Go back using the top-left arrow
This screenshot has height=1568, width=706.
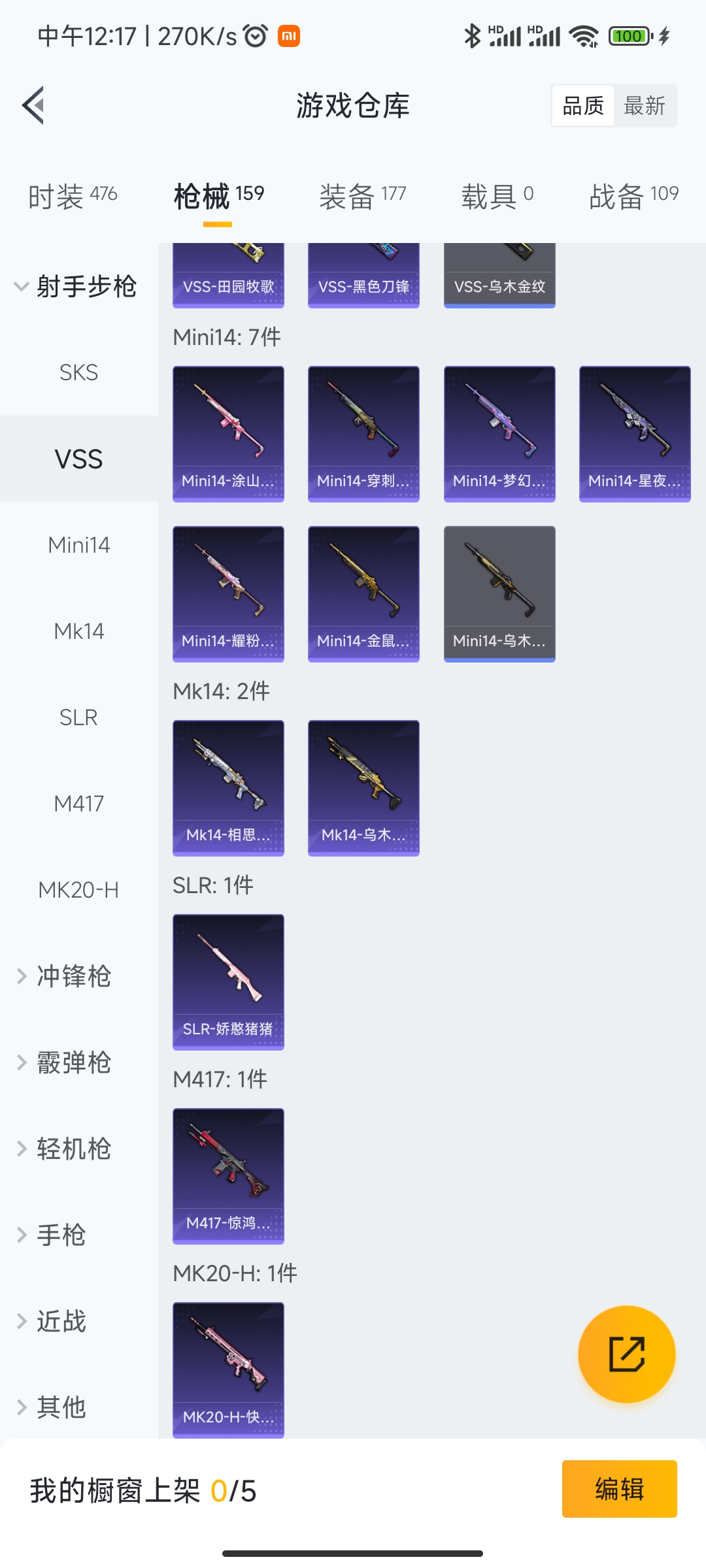click(x=34, y=105)
